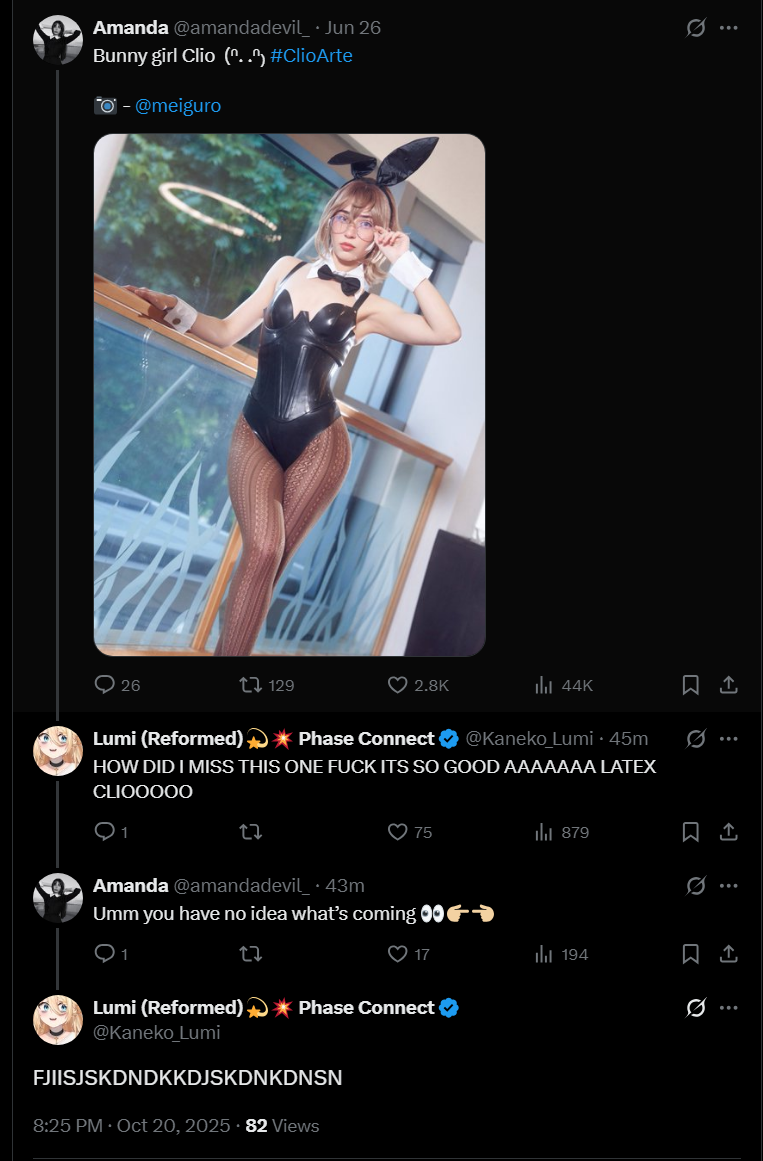Bookmark Amanda's Bunny girl Clio post
This screenshot has height=1161, width=763.
(x=691, y=685)
